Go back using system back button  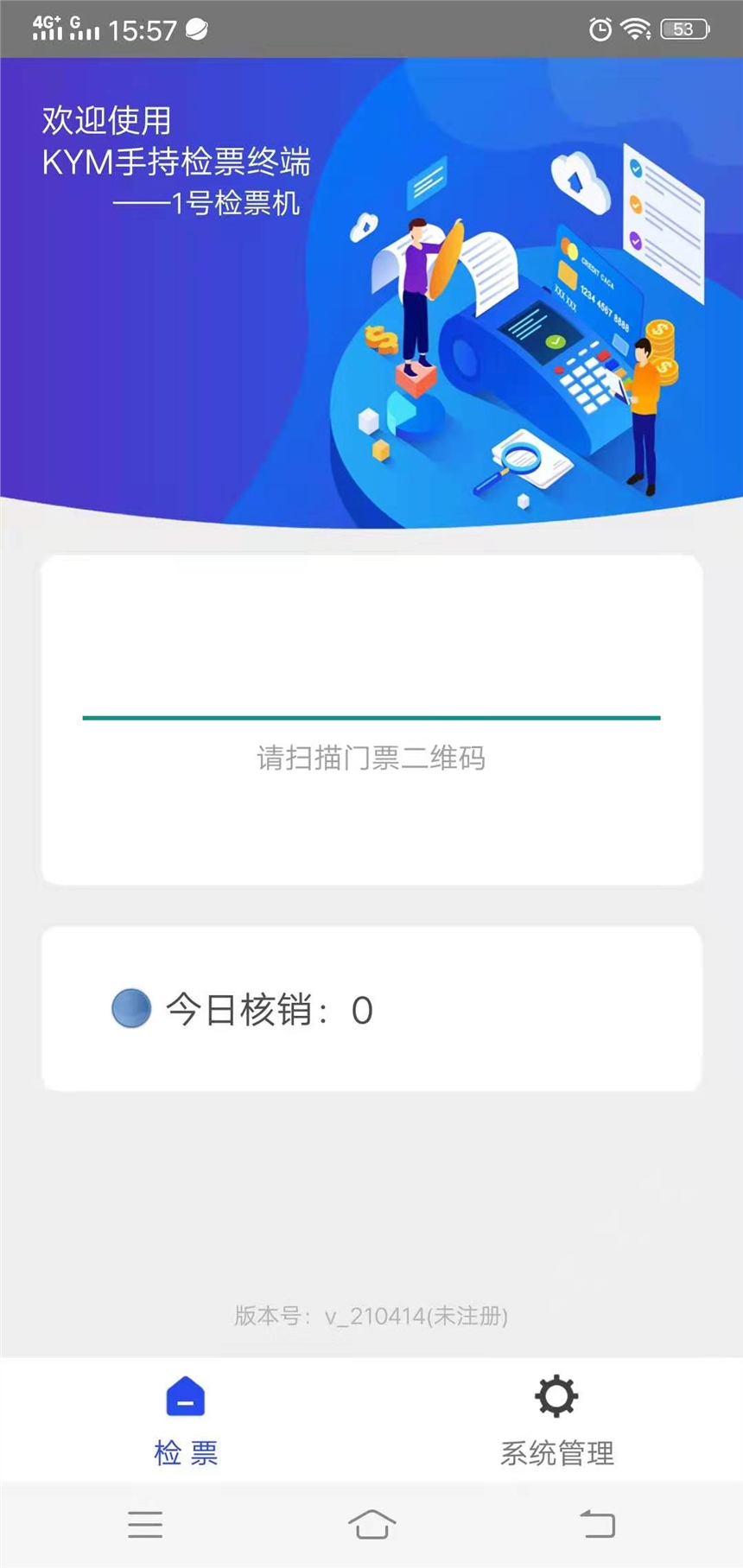click(596, 1524)
